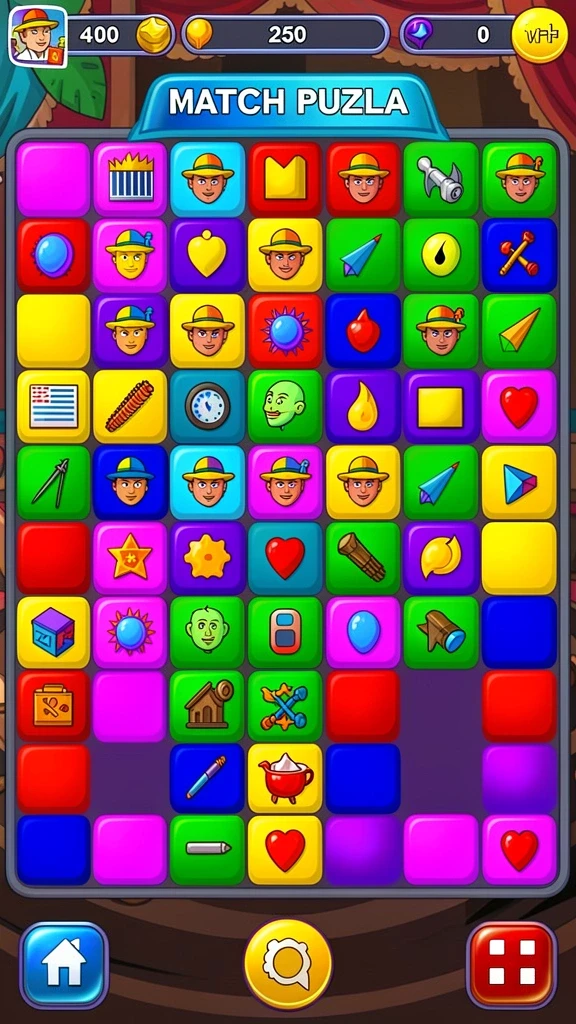
Task: Tap the yellow coin button at top right
Action: coord(539,35)
